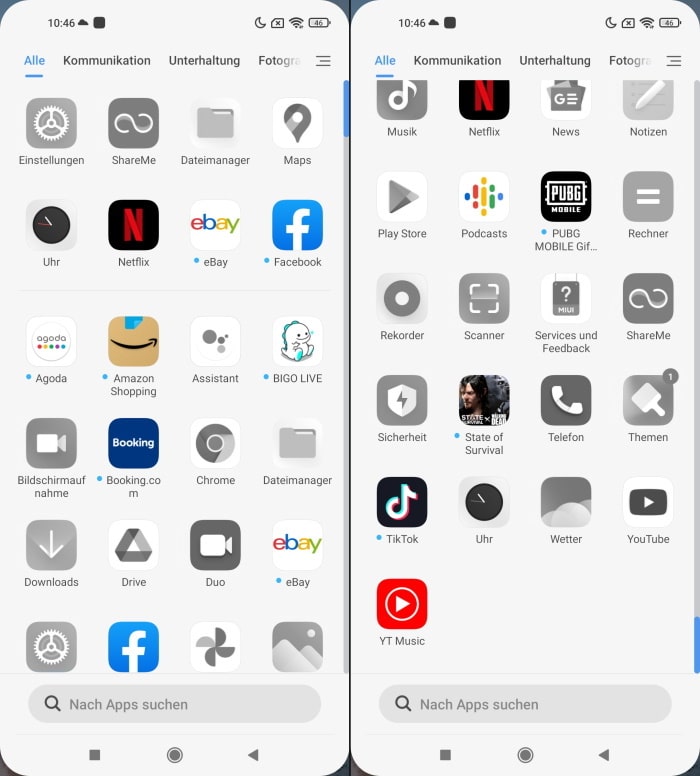
Task: Open TikTok
Action: 402,503
